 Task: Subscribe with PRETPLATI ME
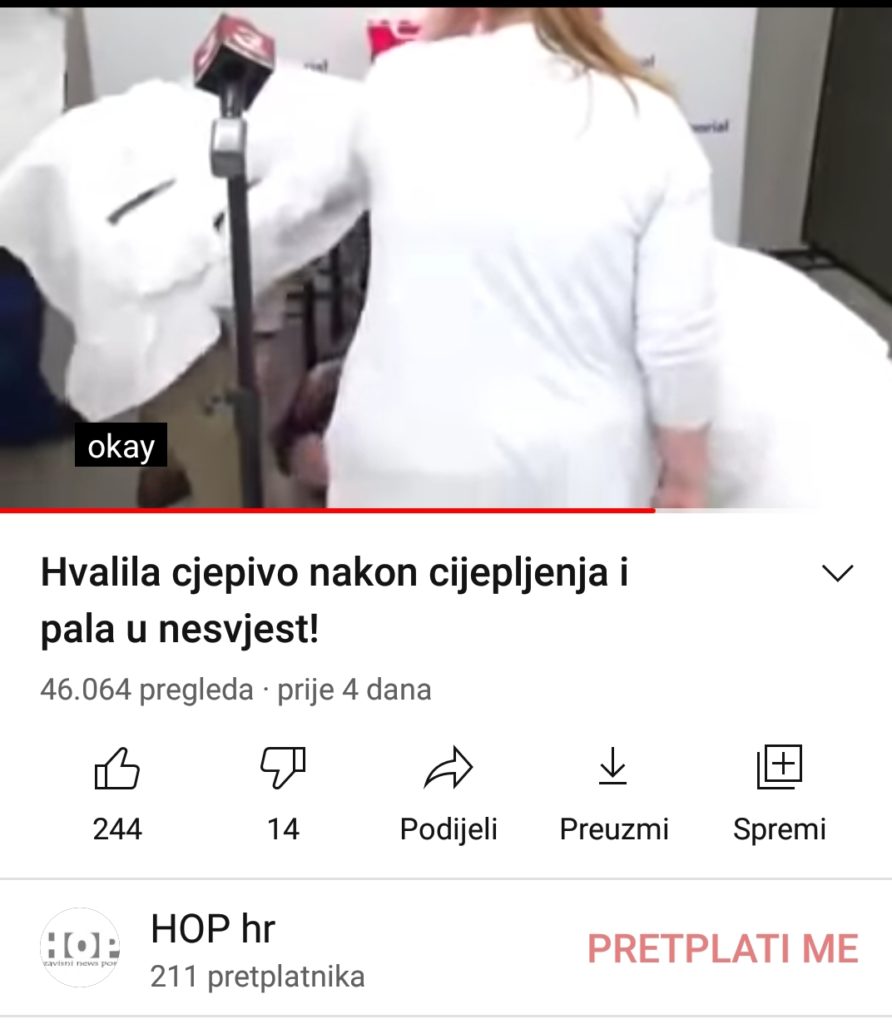(722, 948)
